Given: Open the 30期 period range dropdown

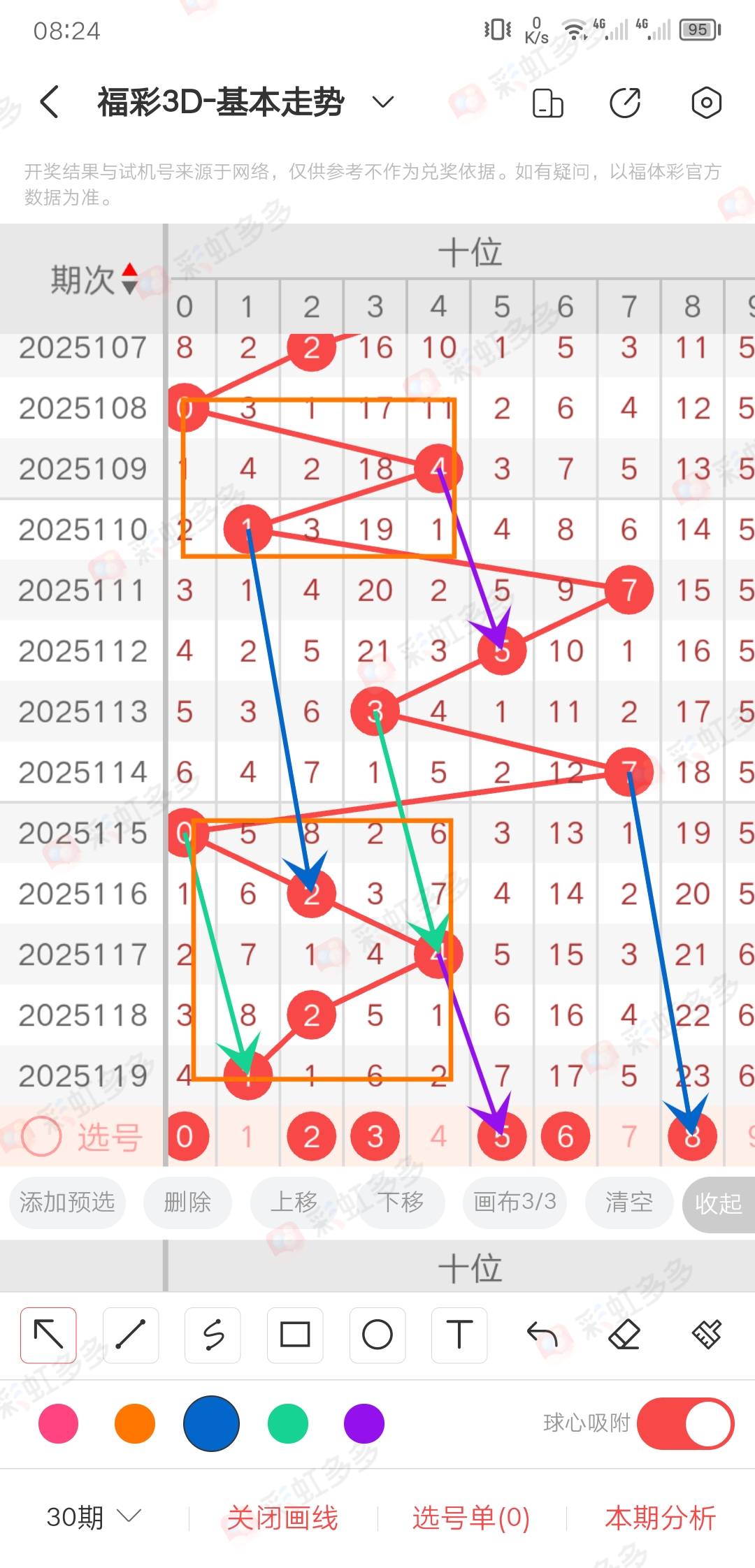Looking at the screenshot, I should pyautogui.click(x=90, y=1518).
